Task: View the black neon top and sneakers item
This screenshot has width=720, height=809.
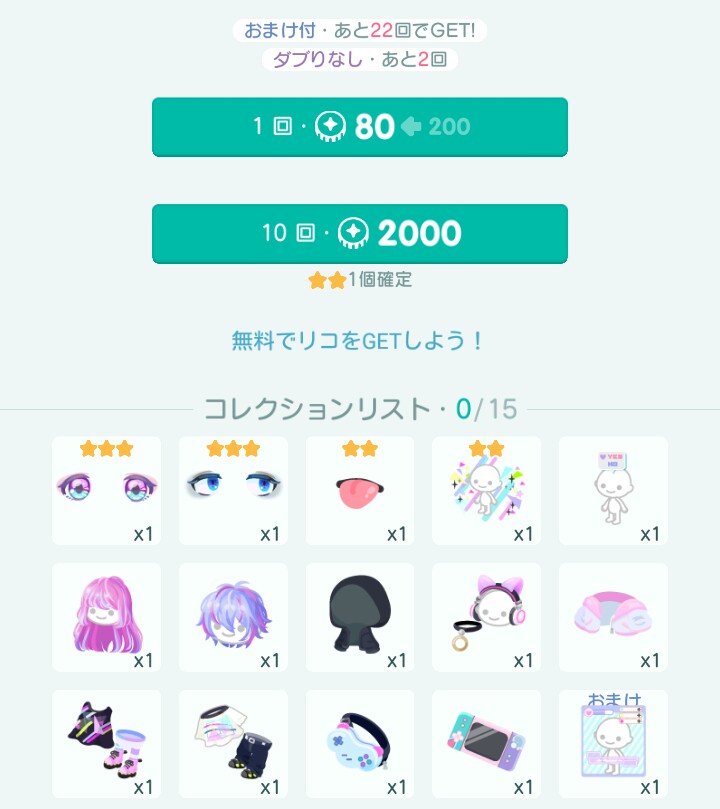Action: pos(106,744)
